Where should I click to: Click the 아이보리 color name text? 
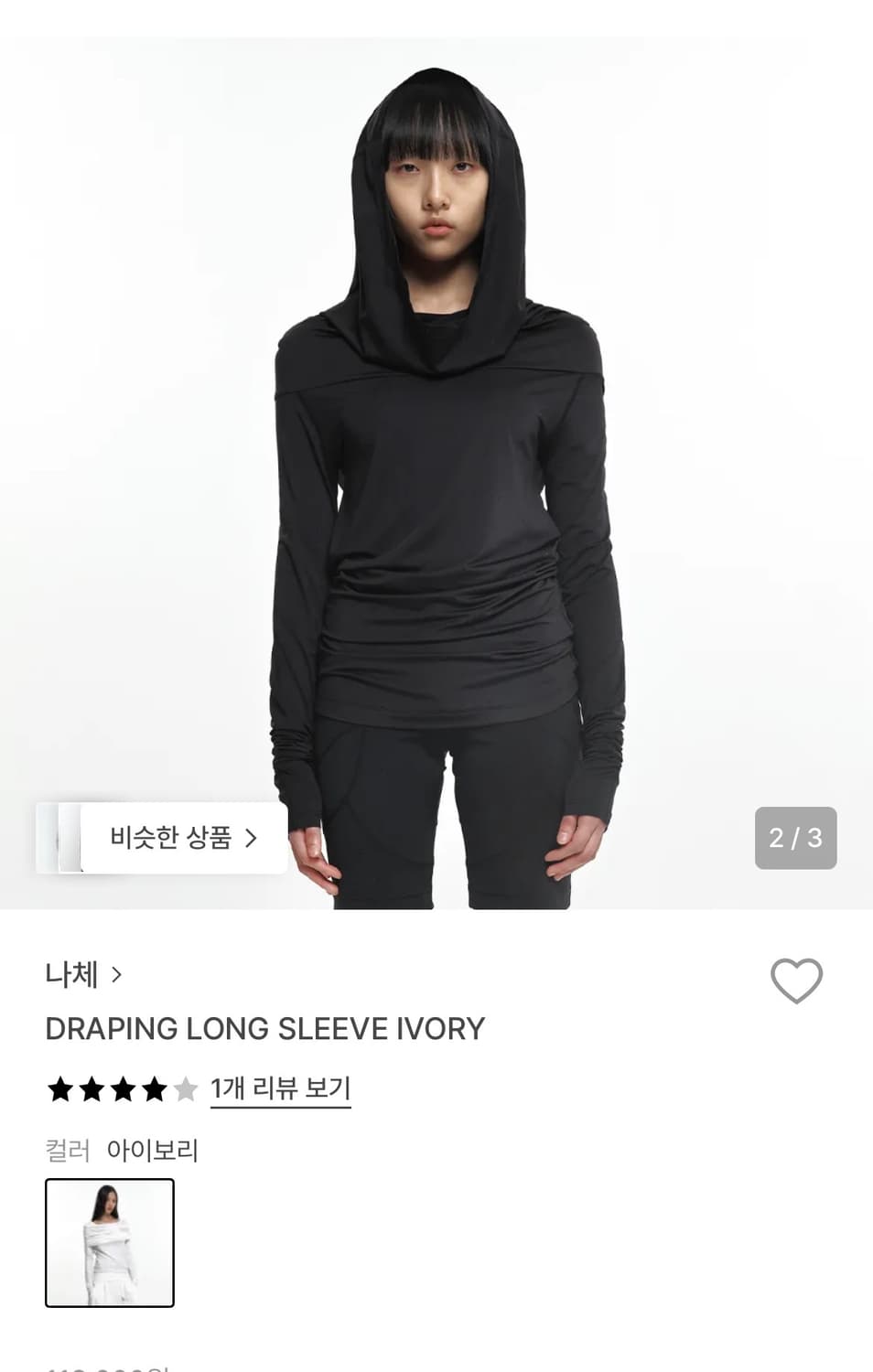coord(154,1151)
